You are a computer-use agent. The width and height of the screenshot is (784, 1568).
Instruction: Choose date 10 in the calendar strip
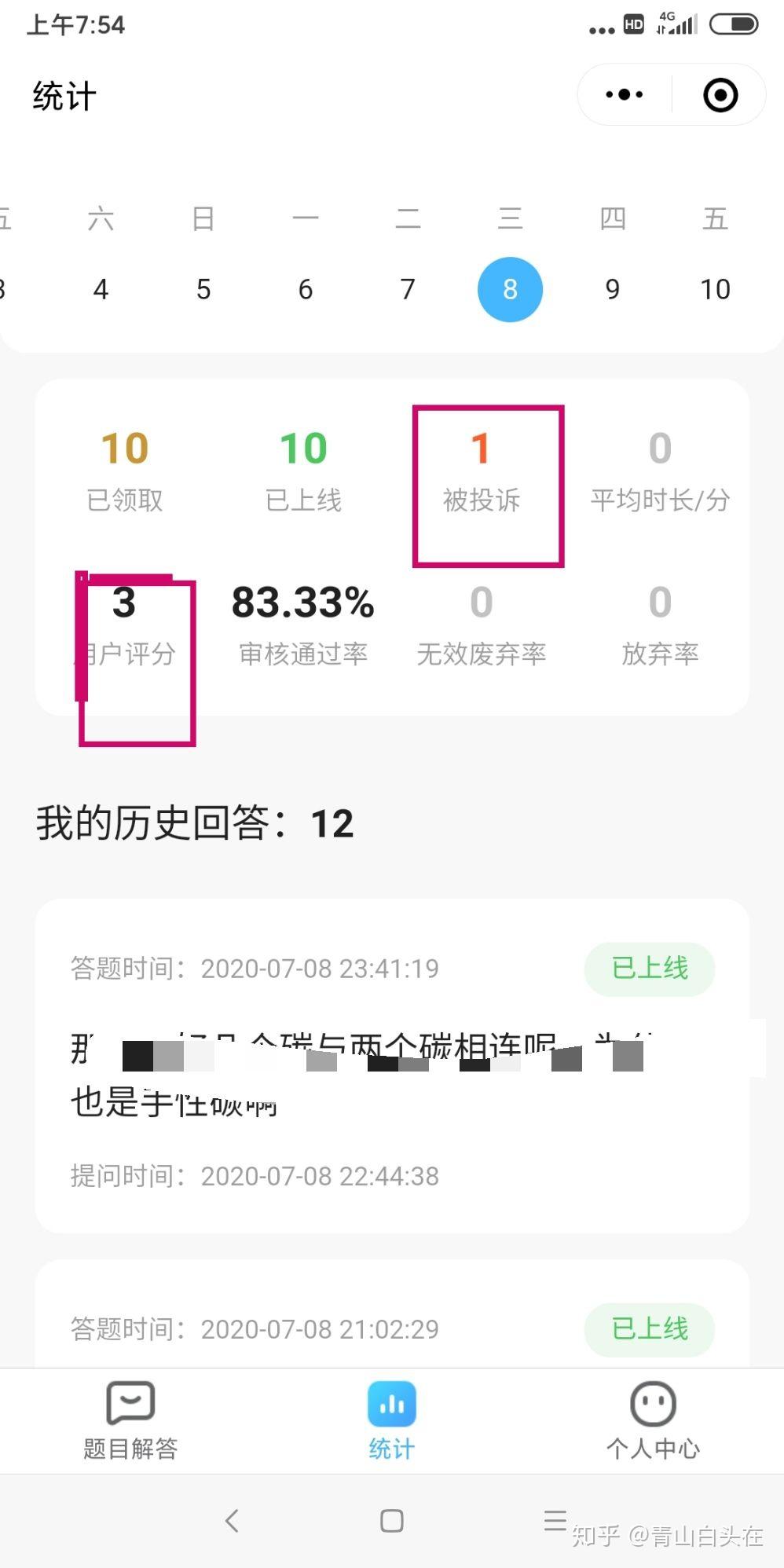(715, 289)
